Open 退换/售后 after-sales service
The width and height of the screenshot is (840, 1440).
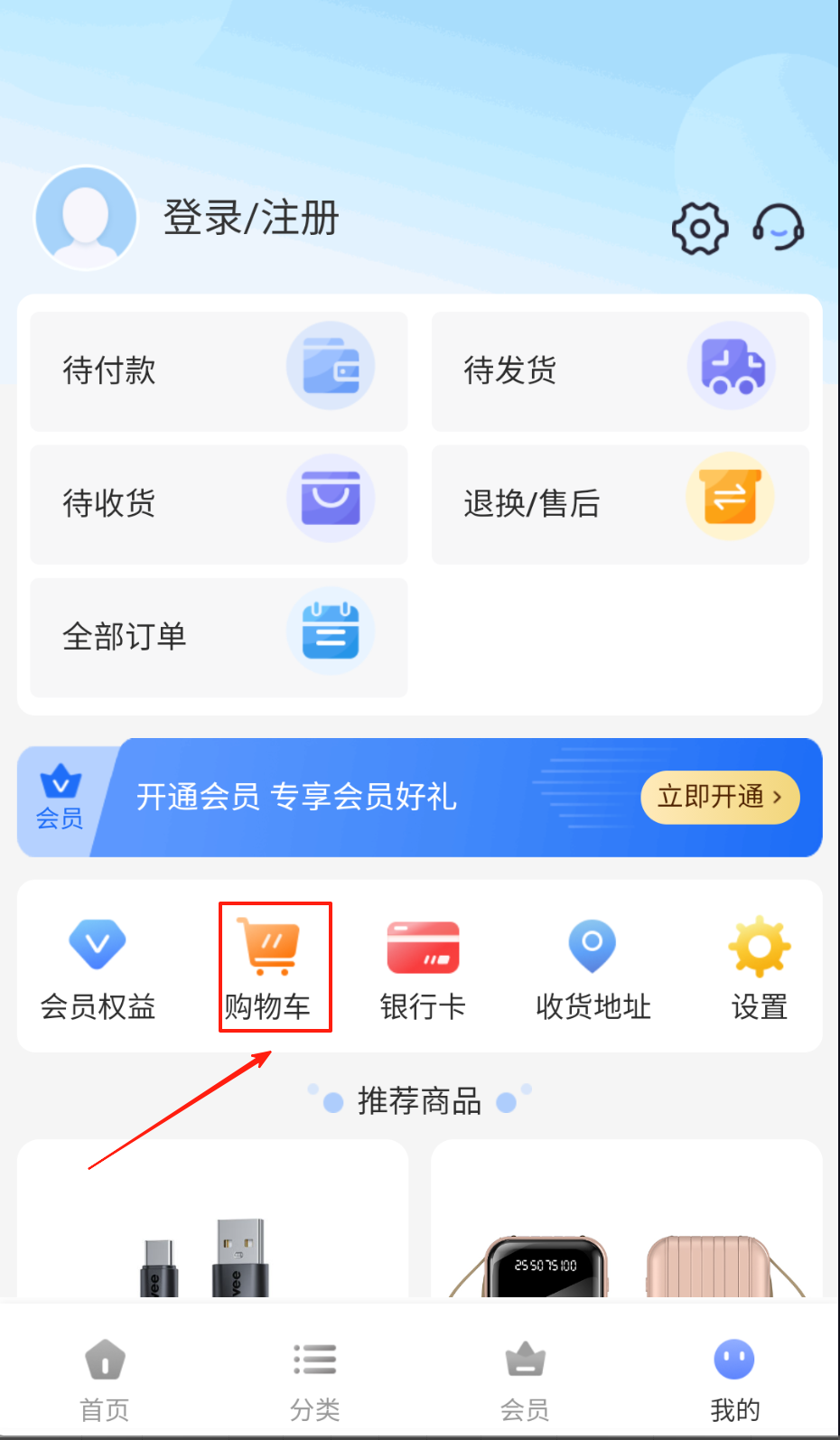click(620, 503)
